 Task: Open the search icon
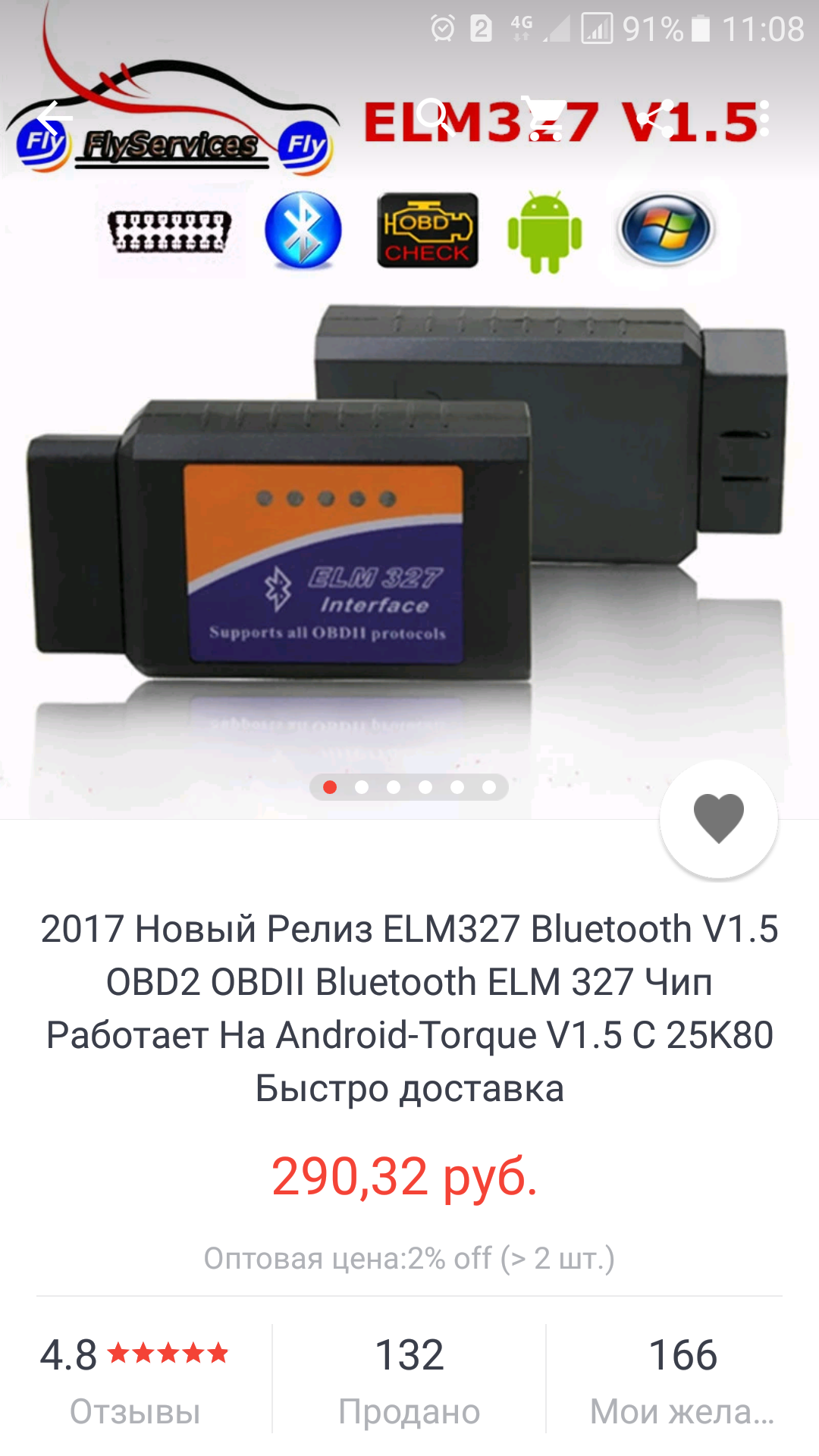[x=435, y=116]
